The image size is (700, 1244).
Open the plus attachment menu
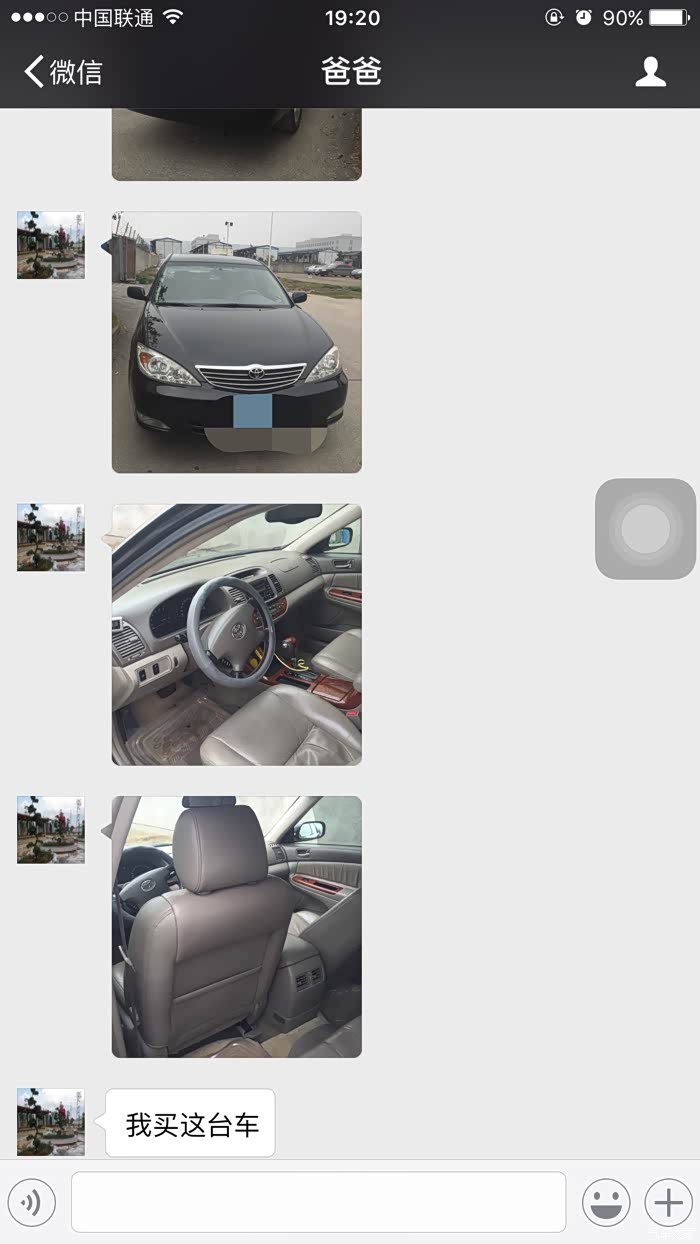click(668, 1202)
